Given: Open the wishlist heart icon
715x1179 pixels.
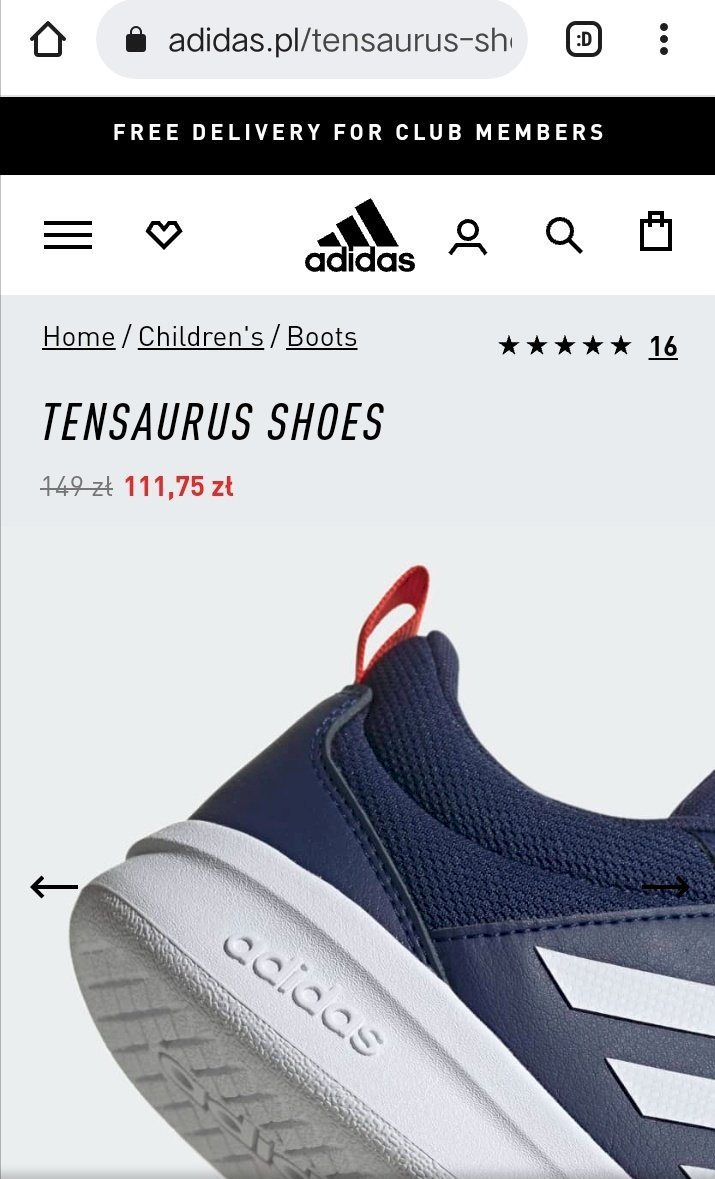Looking at the screenshot, I should [164, 235].
